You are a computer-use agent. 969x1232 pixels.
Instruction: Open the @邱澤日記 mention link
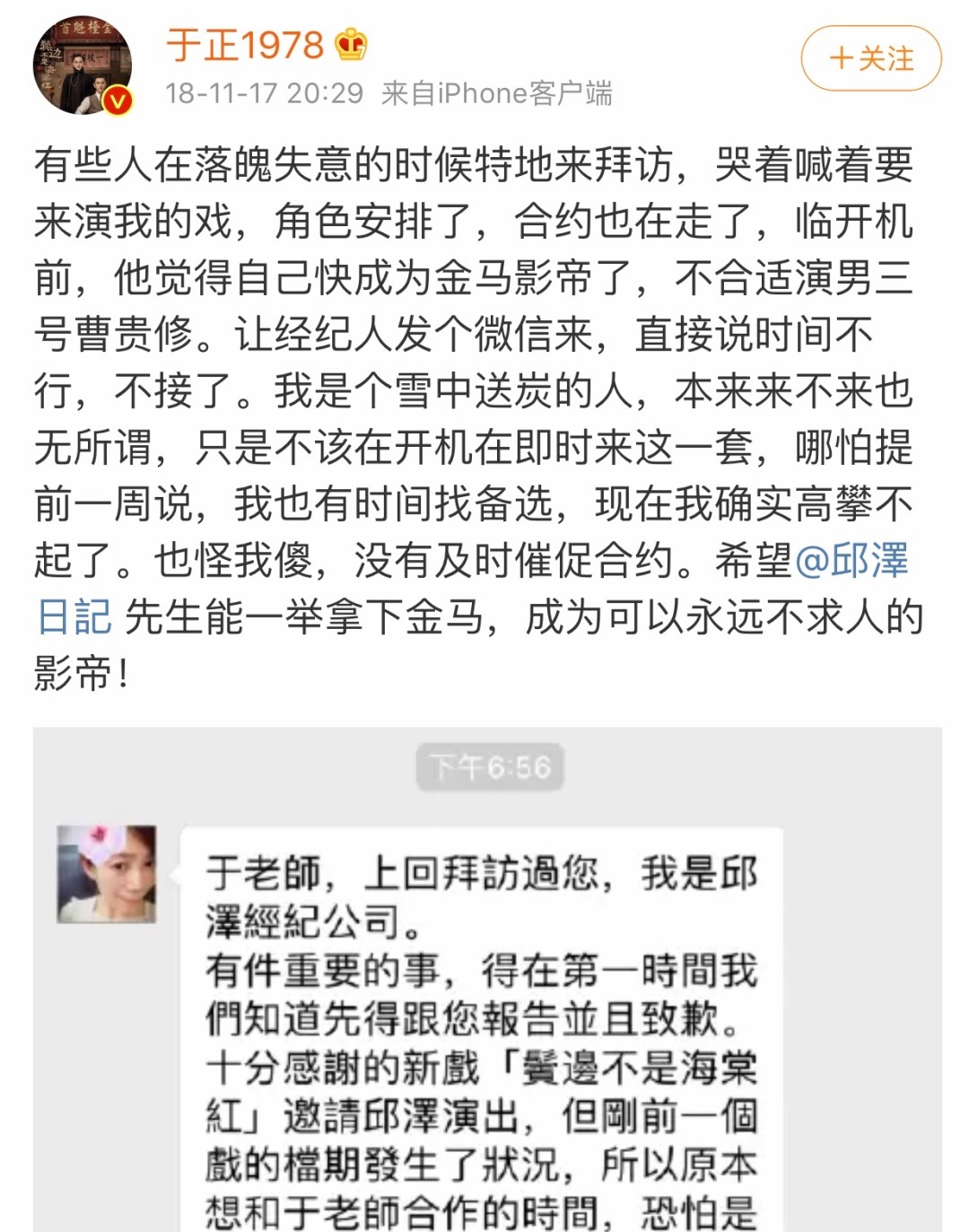851,561
